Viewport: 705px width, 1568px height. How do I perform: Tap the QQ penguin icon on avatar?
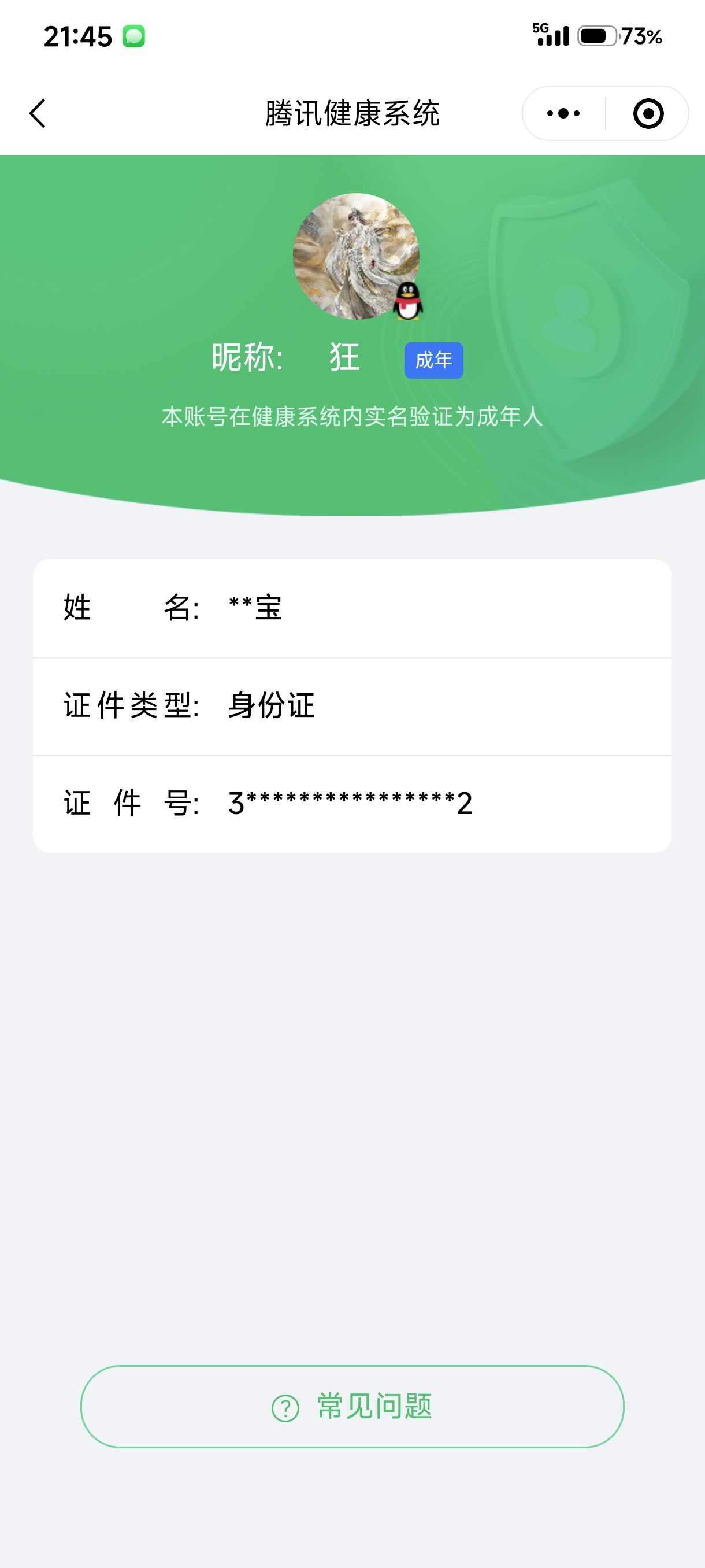coord(408,302)
